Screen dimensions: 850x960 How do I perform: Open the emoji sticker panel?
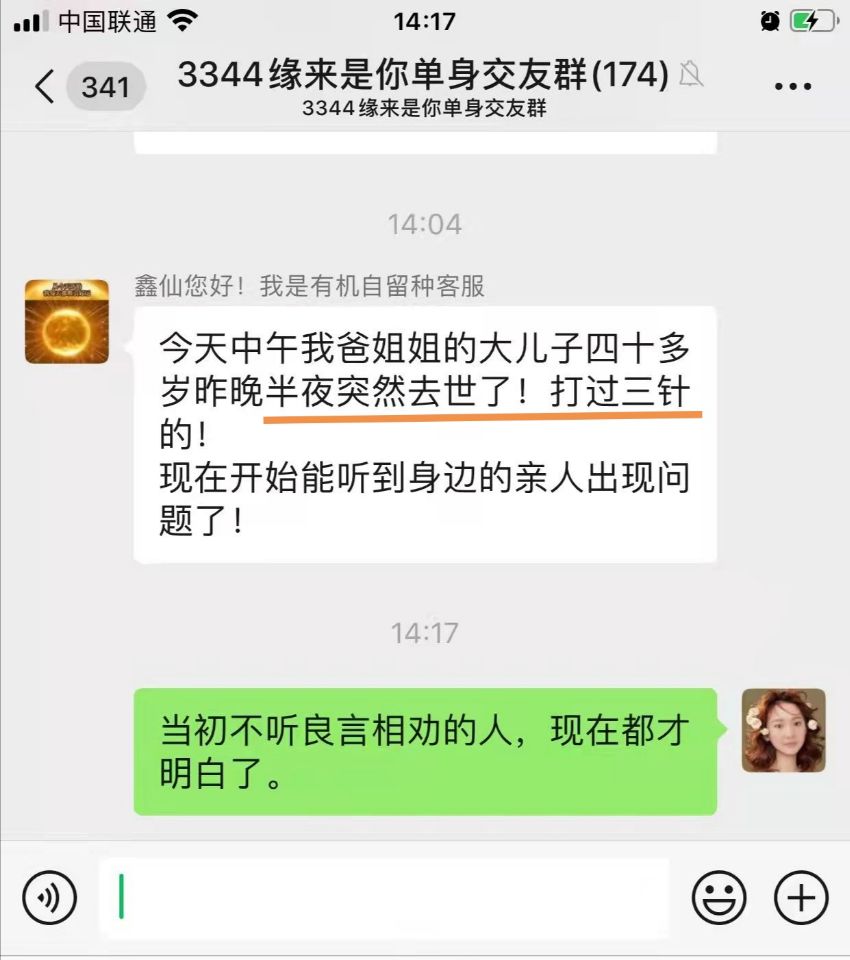[x=718, y=896]
